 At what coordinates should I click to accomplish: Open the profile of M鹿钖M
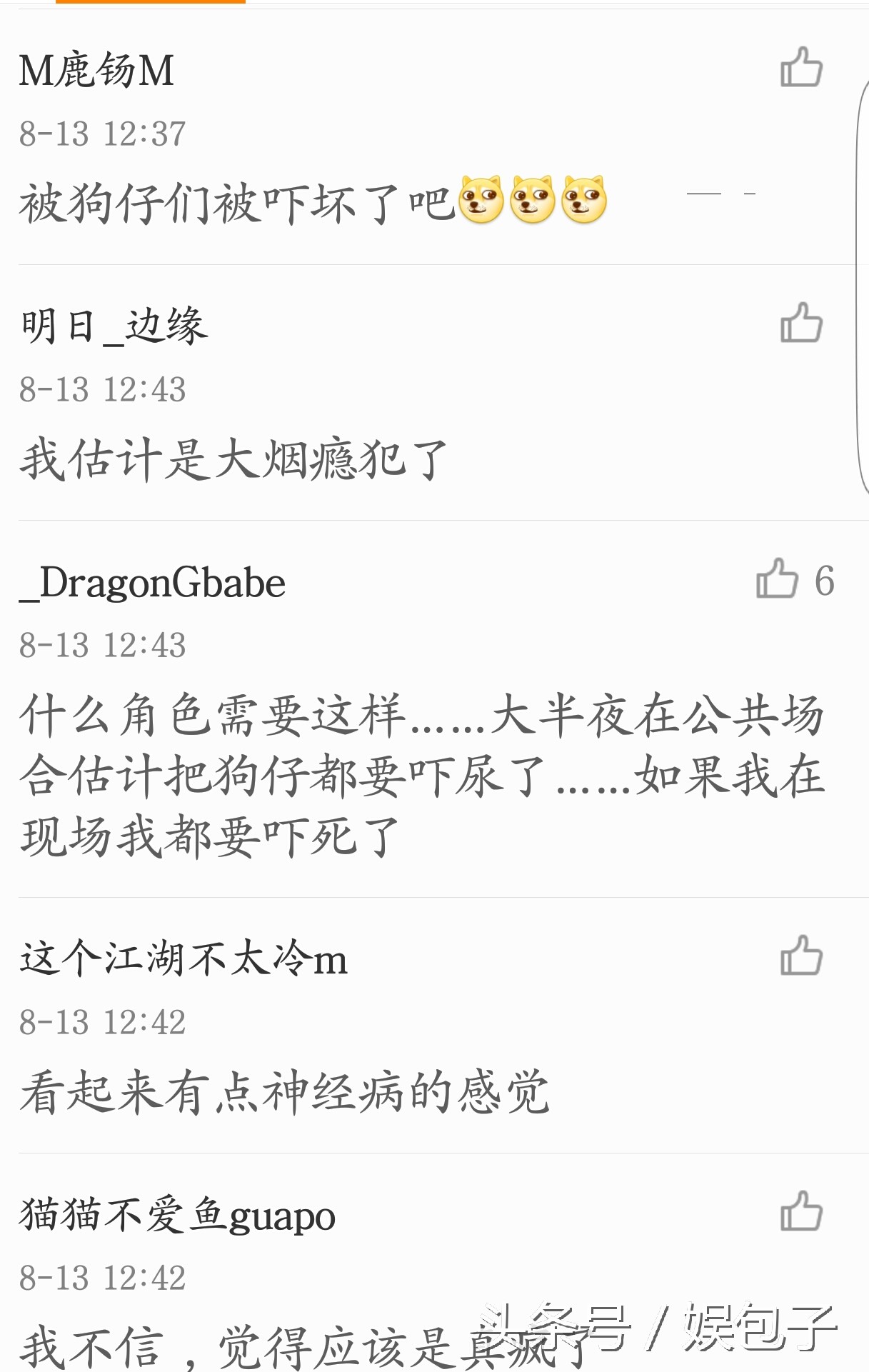[96, 71]
